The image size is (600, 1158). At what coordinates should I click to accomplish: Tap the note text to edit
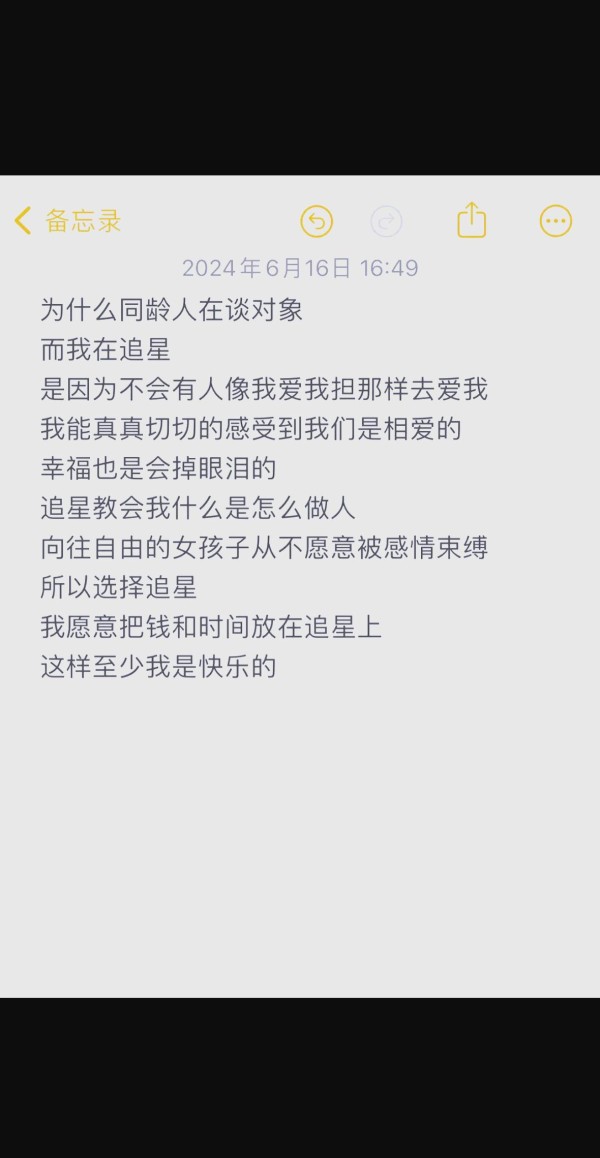point(264,488)
